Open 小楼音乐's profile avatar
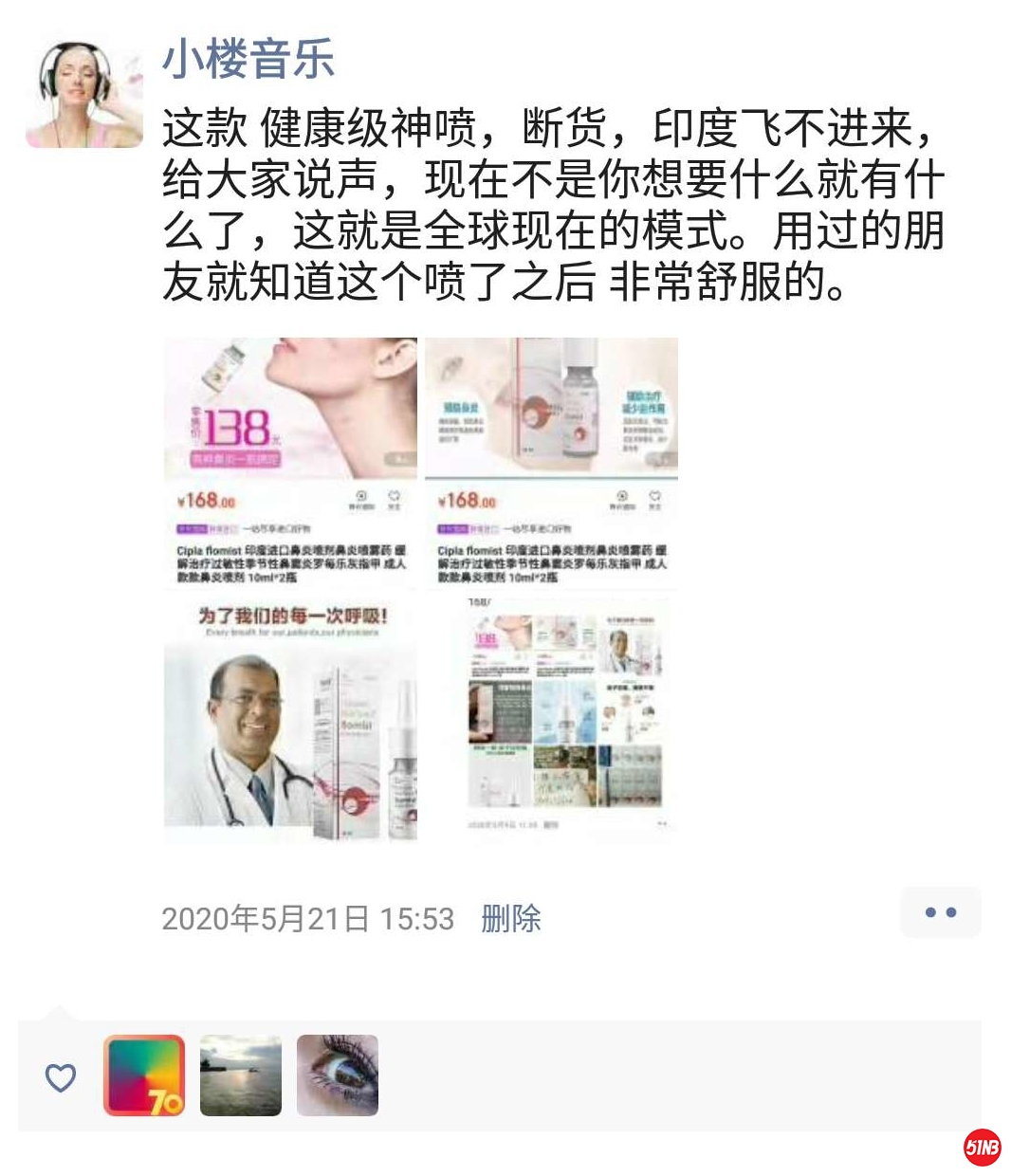Image resolution: width=1011 pixels, height=1176 pixels. pos(84,93)
